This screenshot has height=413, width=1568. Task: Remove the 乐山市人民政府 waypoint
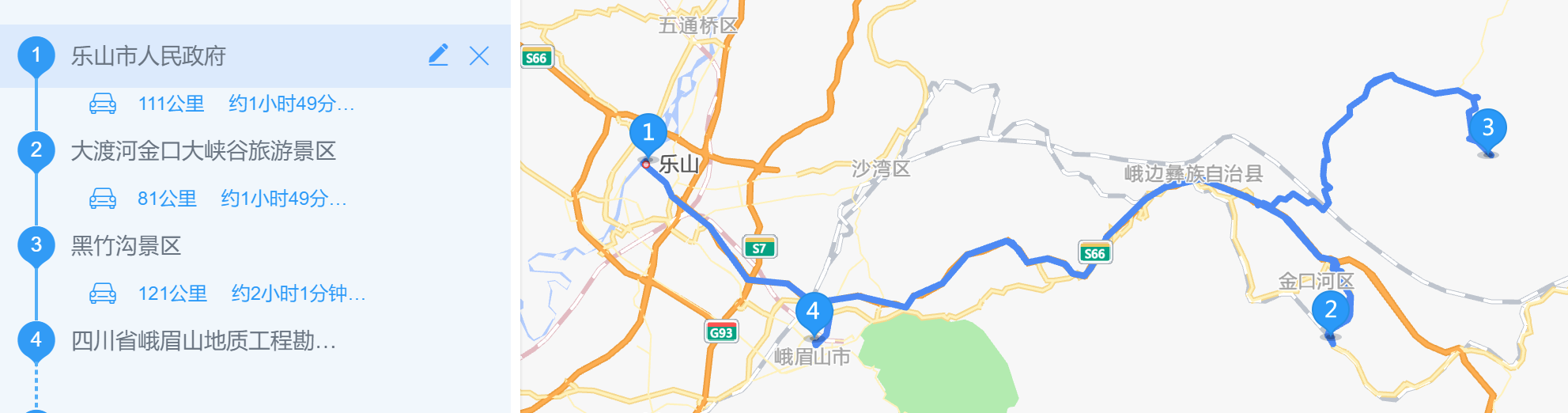point(479,55)
